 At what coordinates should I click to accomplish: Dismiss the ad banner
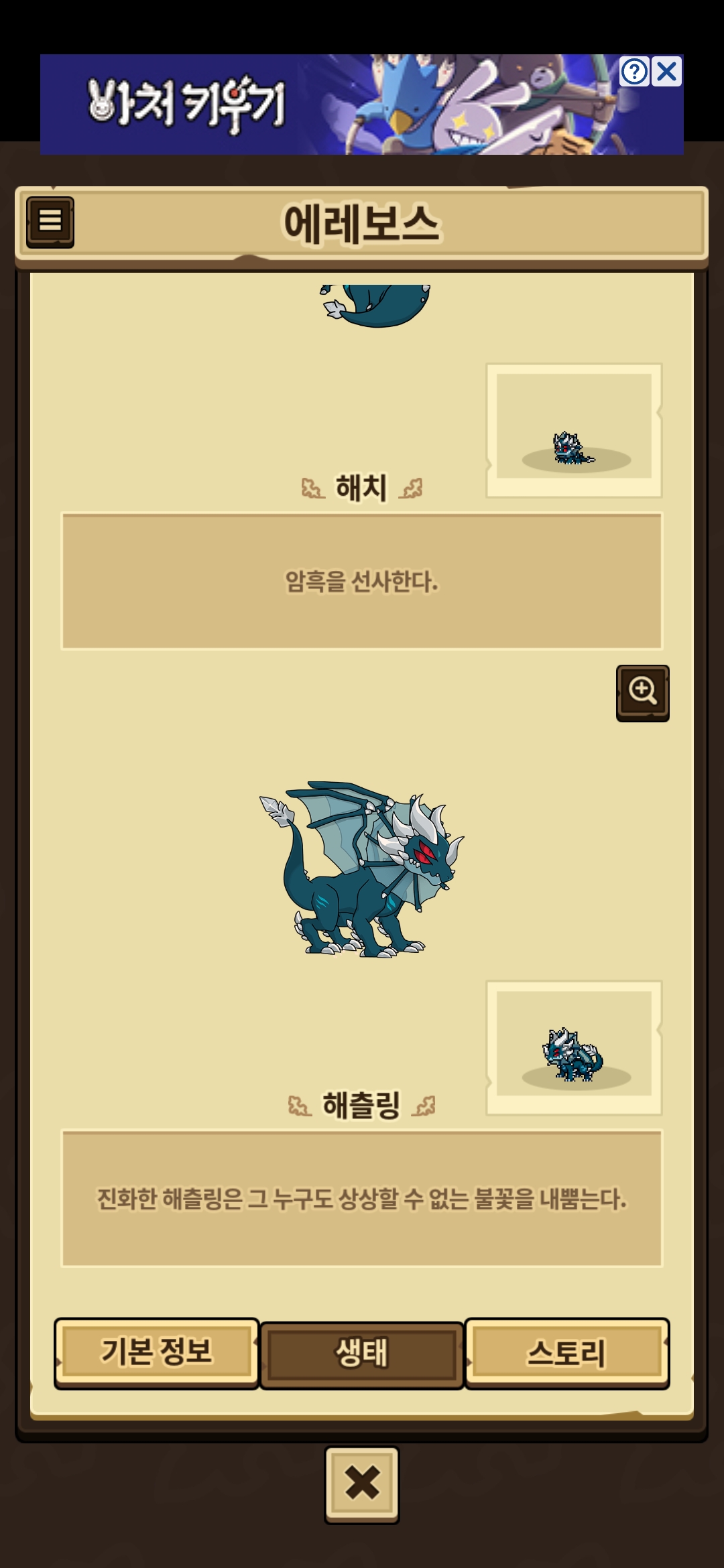click(x=667, y=72)
